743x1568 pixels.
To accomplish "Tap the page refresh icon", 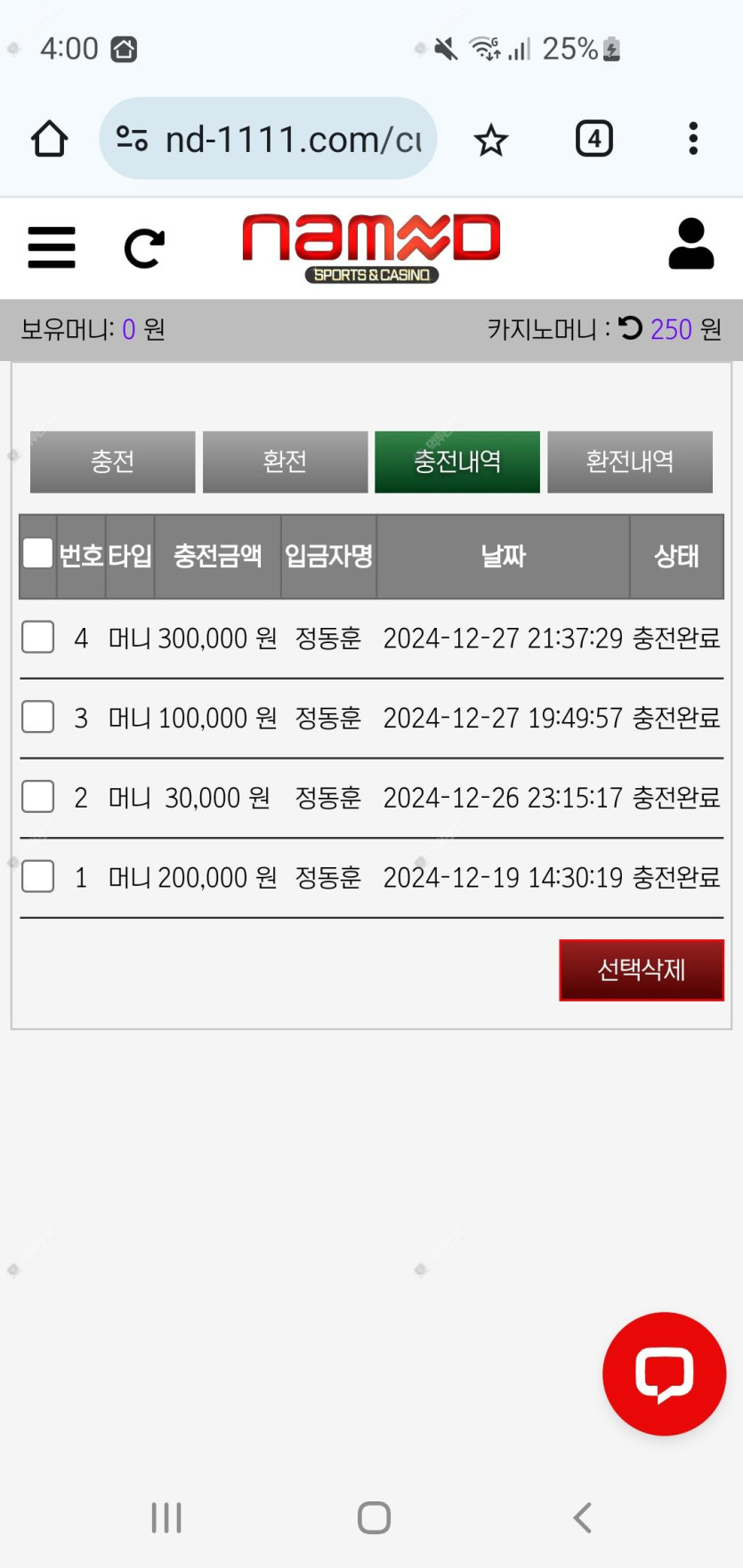I will click(x=144, y=248).
